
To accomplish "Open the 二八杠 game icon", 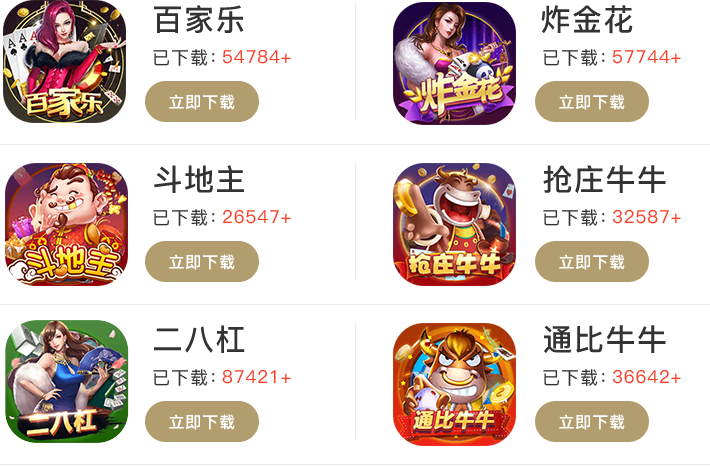I will [66, 381].
